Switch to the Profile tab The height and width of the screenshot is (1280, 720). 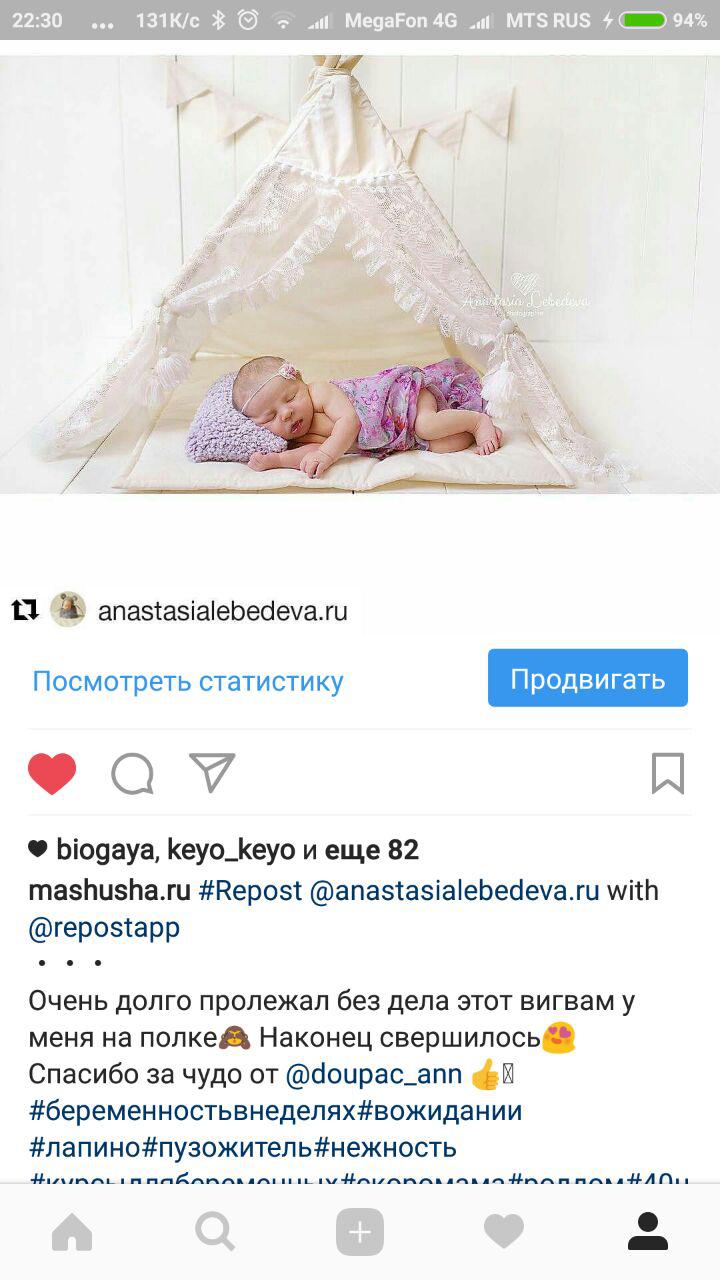[x=647, y=1232]
